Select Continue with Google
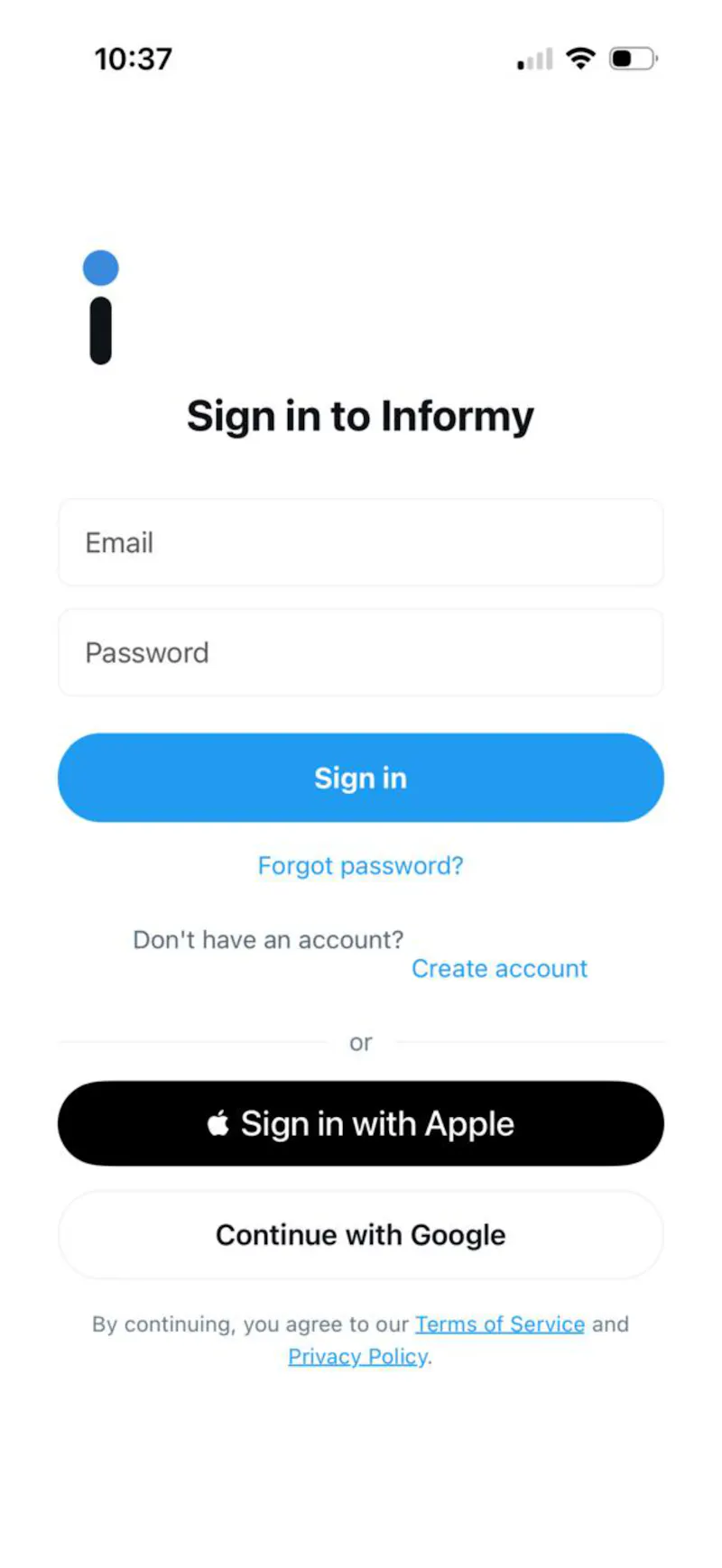Viewport: 722px width, 1568px height. pos(361,1234)
